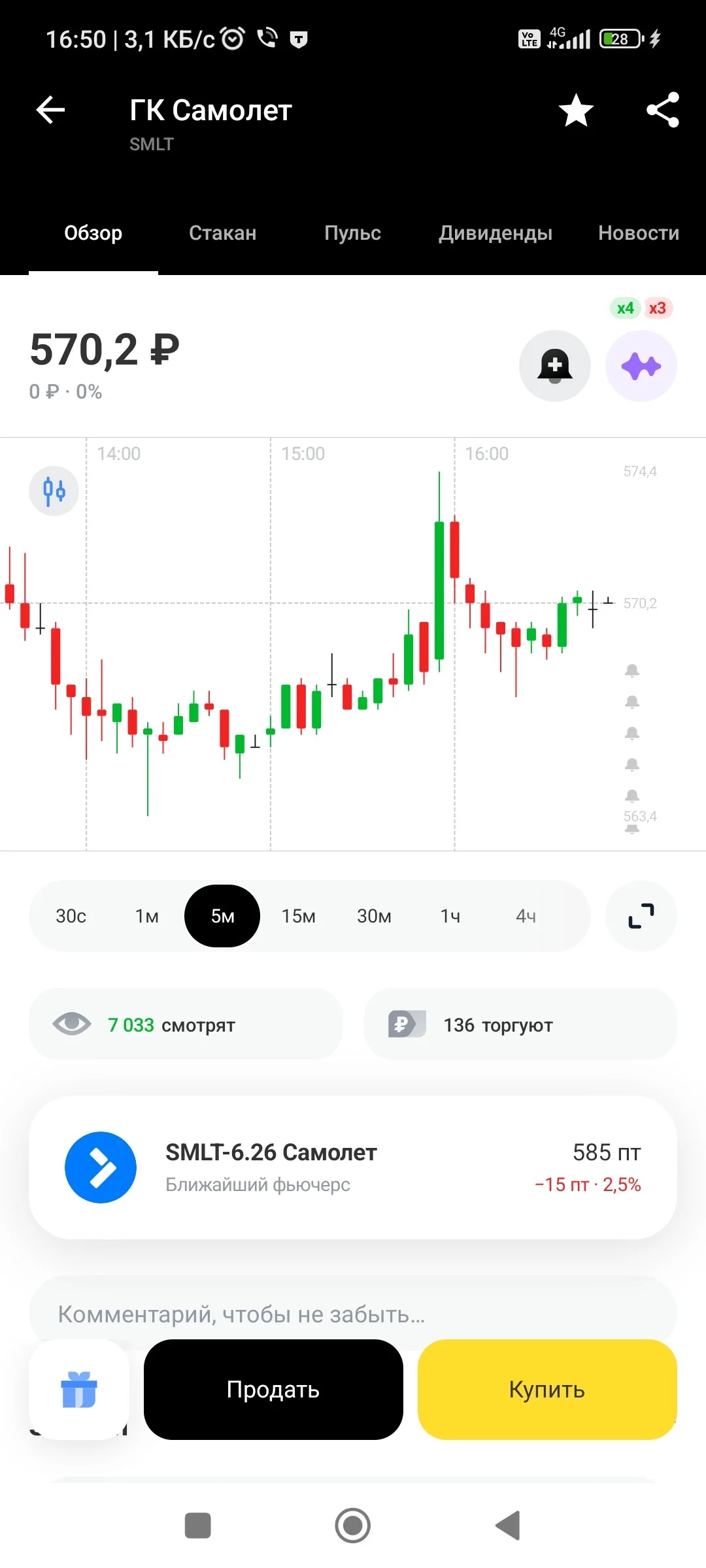Expand the chart to fullscreen
This screenshot has height=1568, width=706.
pos(641,916)
